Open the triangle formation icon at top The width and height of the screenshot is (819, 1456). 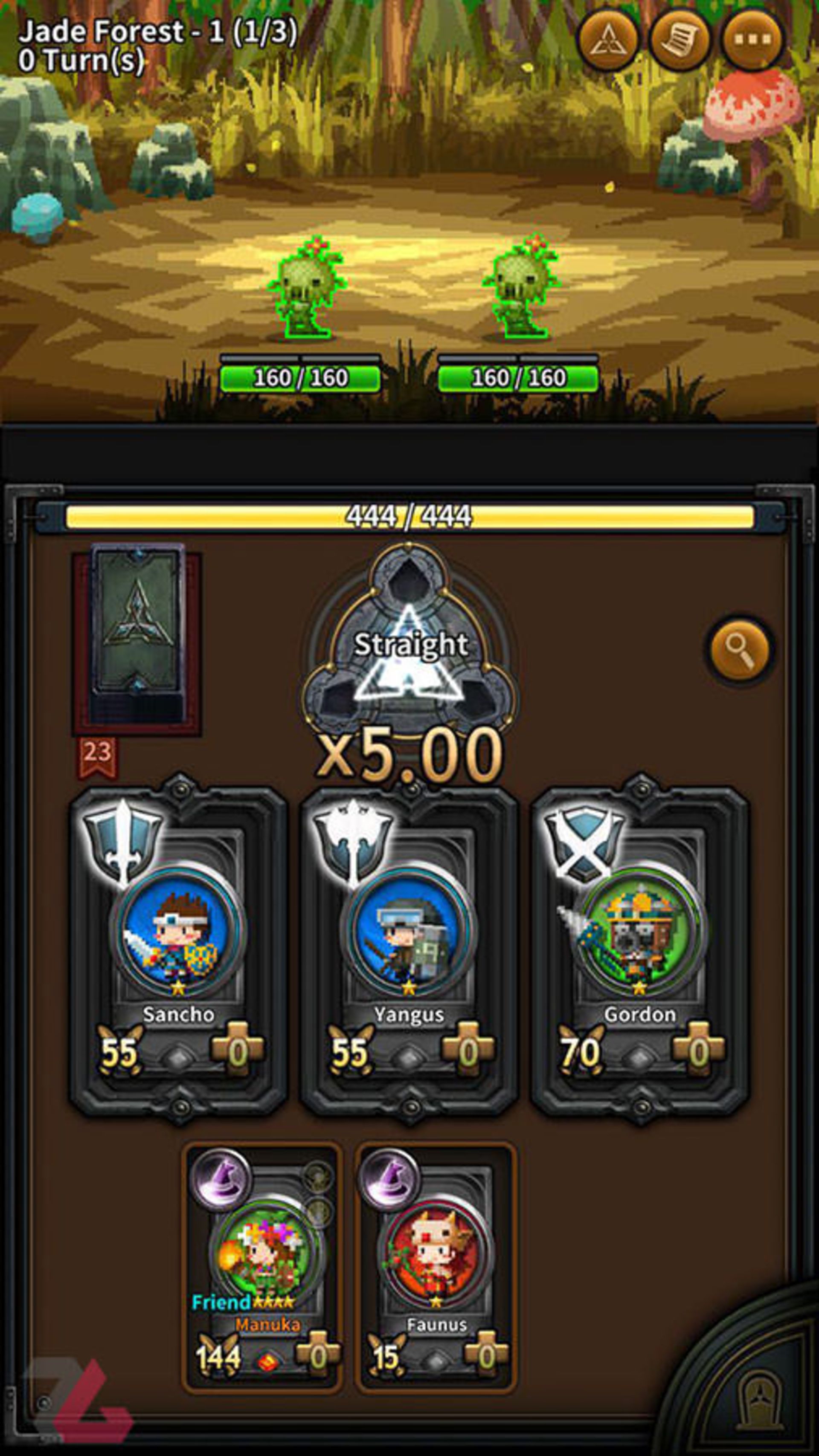608,41
